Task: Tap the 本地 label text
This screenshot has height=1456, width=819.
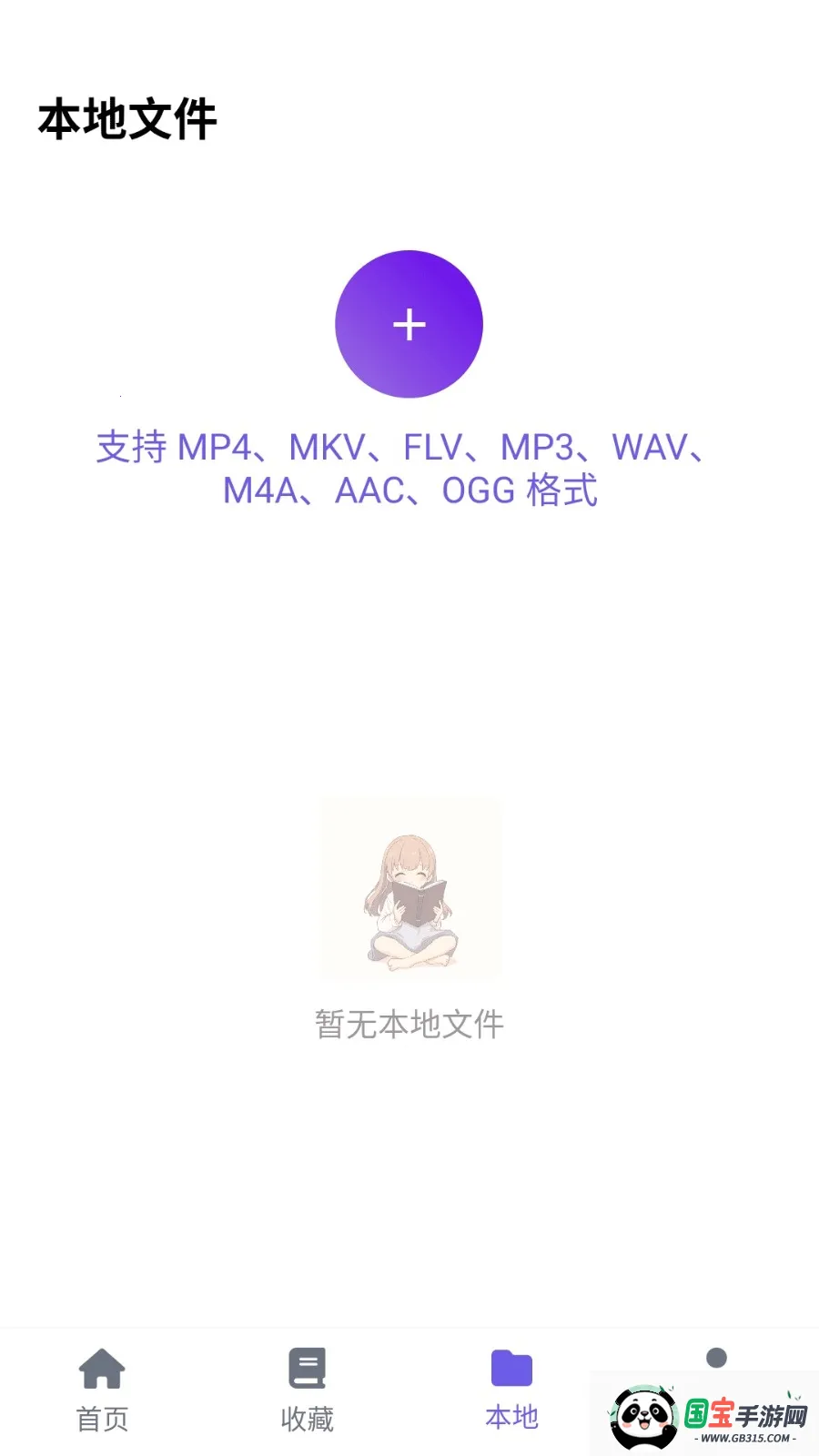Action: (x=511, y=1418)
